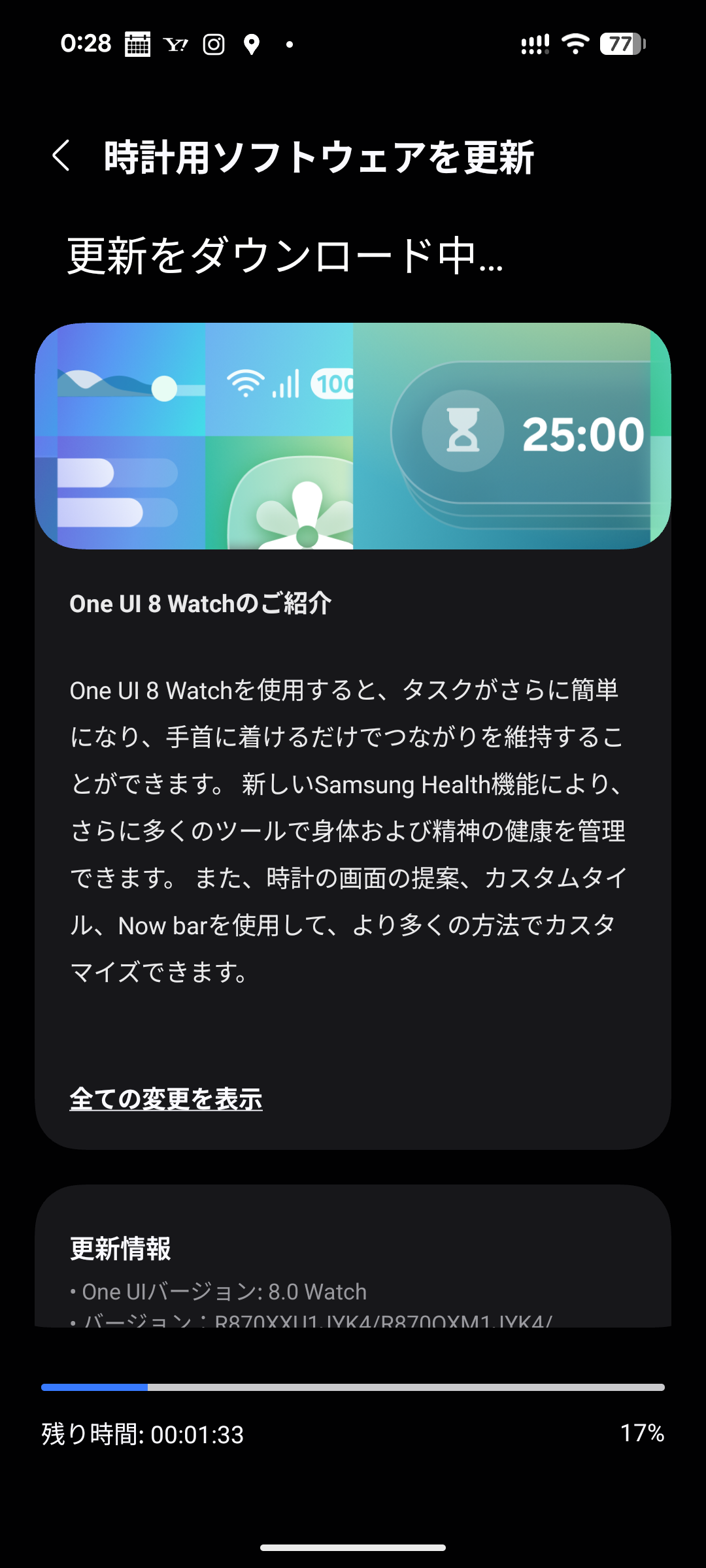Open the 全ての変更を表示 link
Image resolution: width=706 pixels, height=1568 pixels.
point(166,1099)
